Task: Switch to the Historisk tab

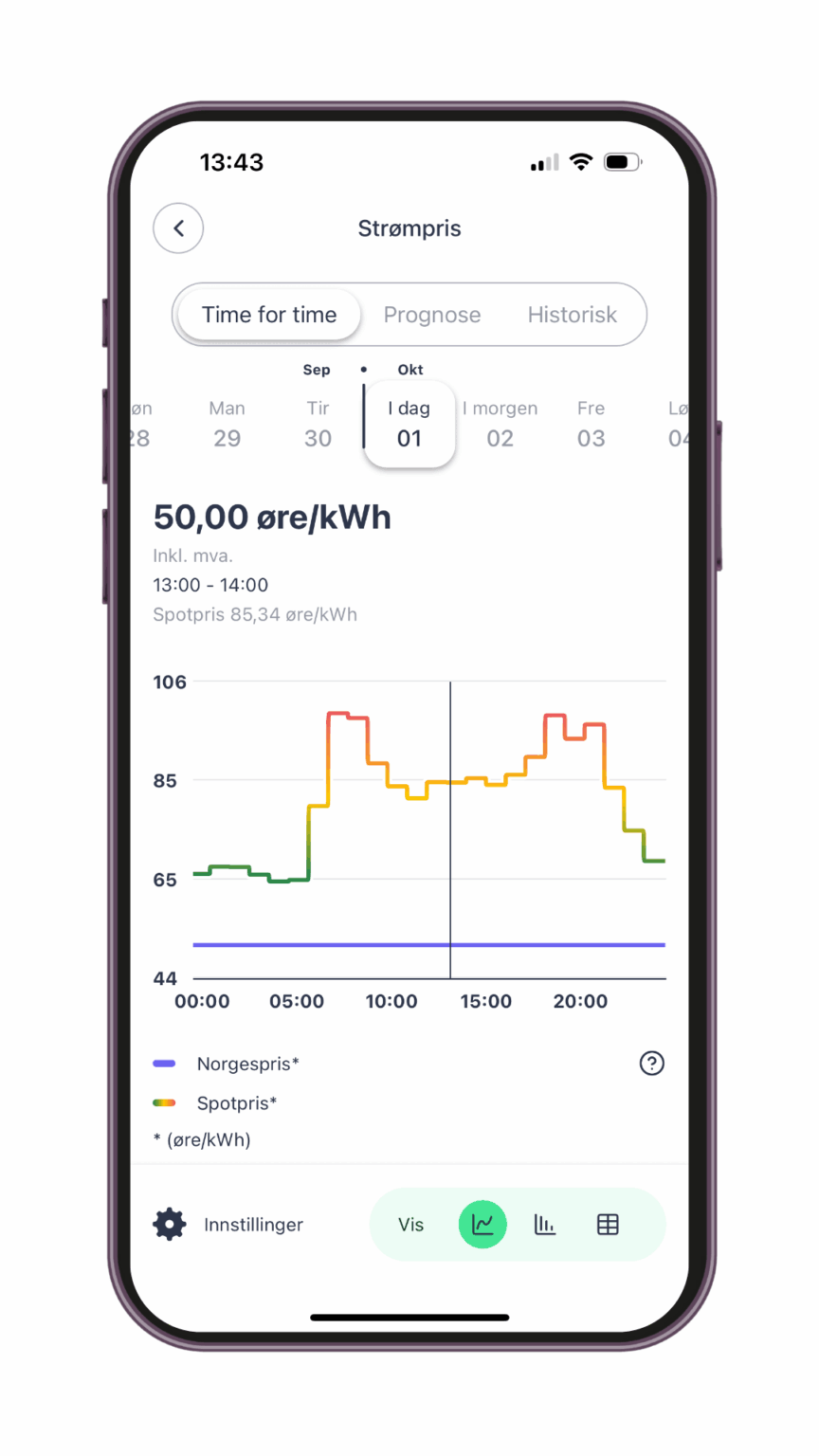Action: [572, 315]
